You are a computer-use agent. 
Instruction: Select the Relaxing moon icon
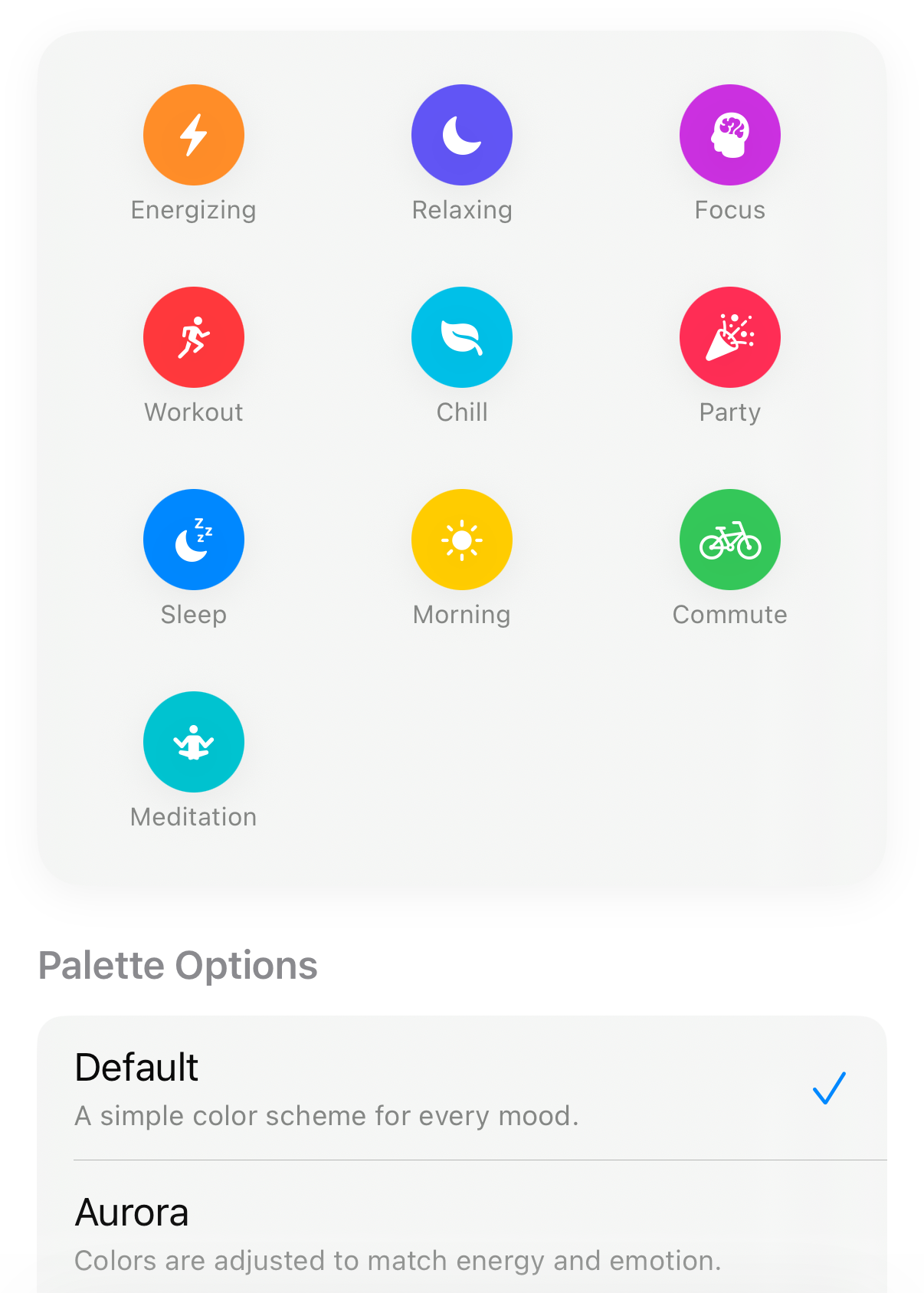[461, 134]
